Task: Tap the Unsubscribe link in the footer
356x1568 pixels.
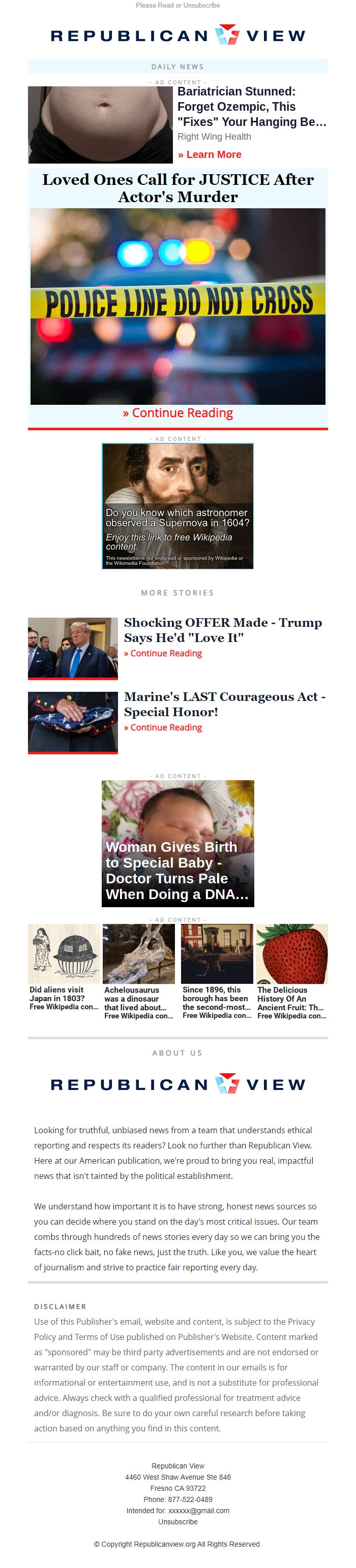Action: point(177,1522)
